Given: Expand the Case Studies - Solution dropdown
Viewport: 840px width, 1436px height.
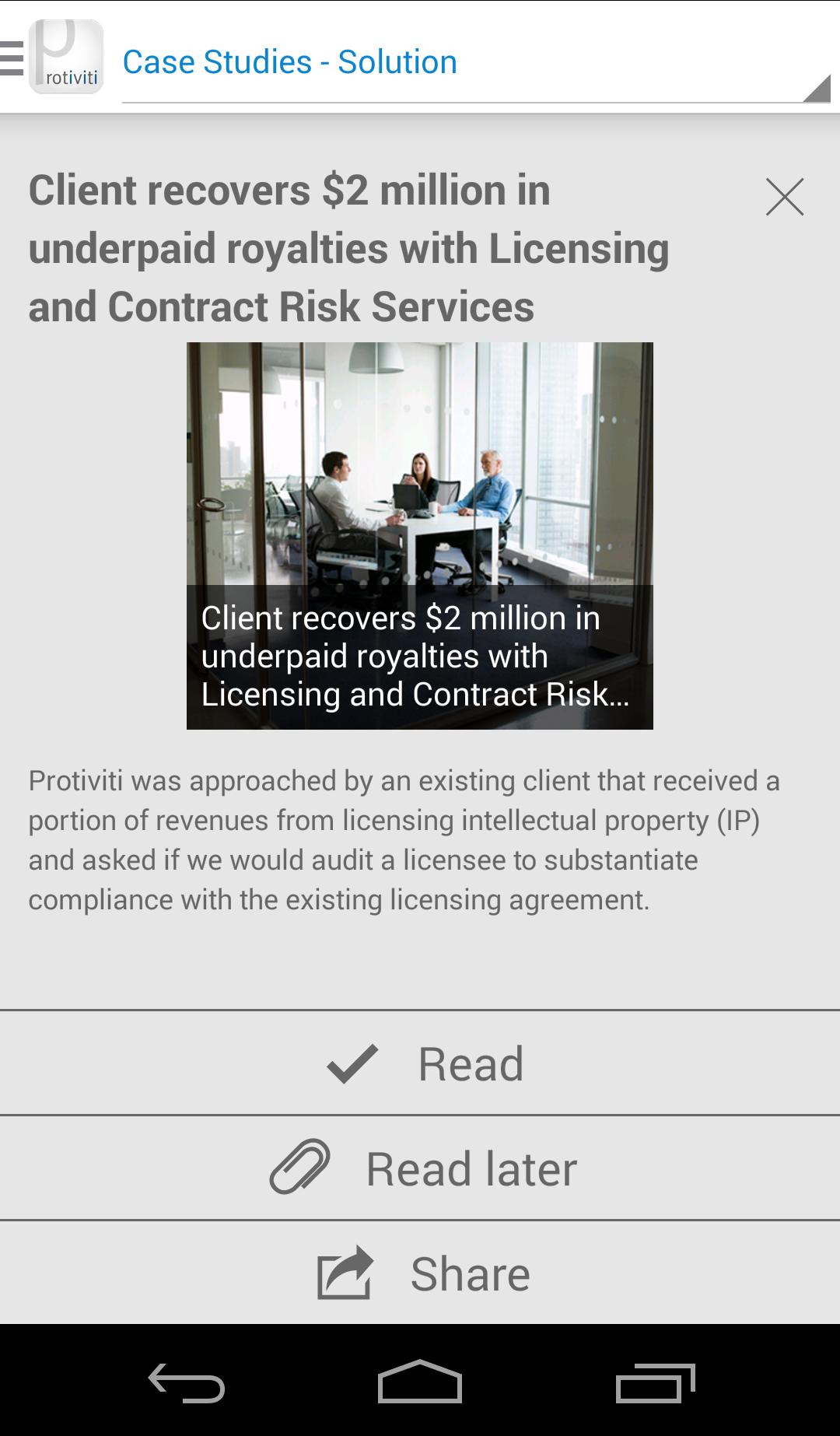Looking at the screenshot, I should [474, 64].
